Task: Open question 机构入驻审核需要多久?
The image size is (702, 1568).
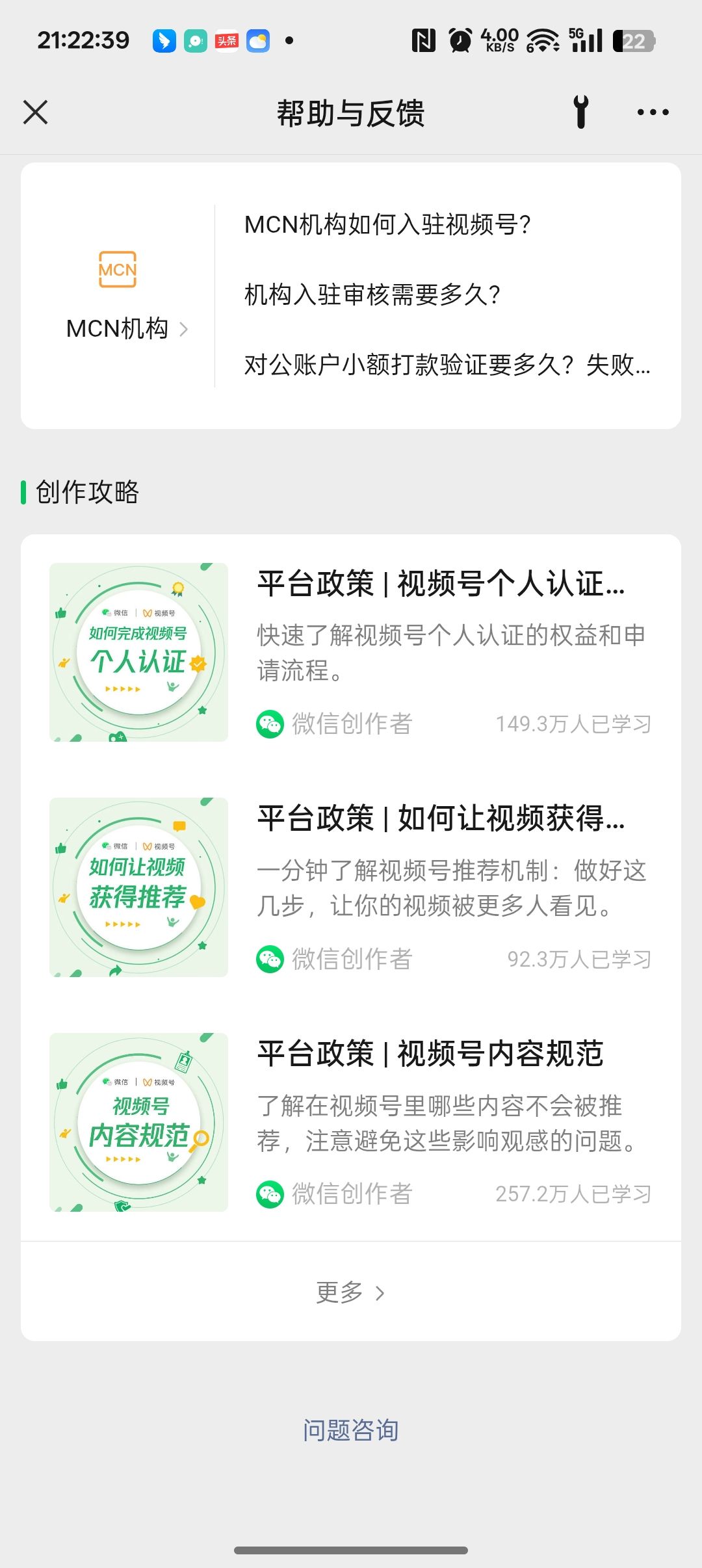Action: [372, 295]
